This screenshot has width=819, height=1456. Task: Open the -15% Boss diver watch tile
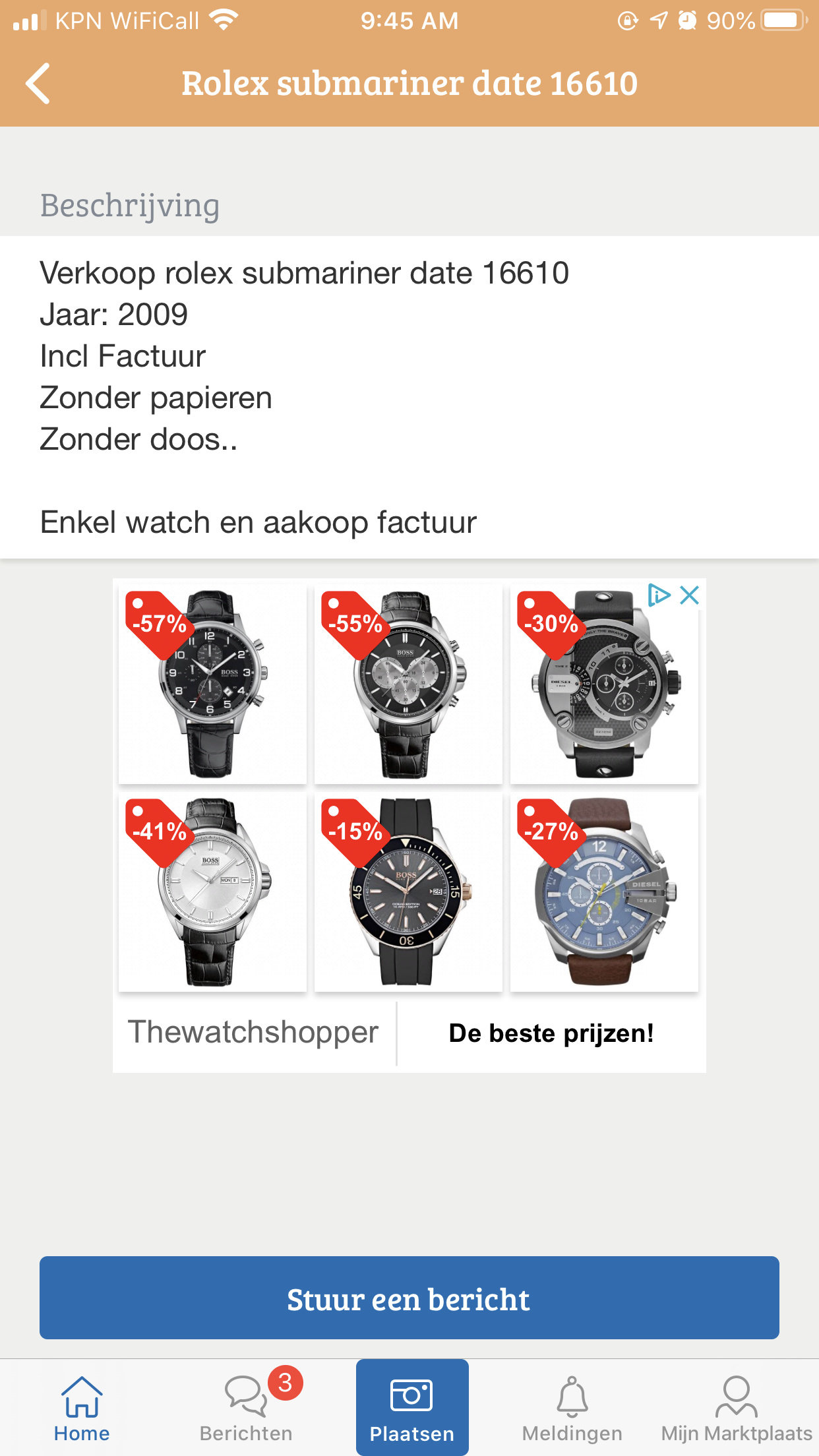tap(408, 892)
